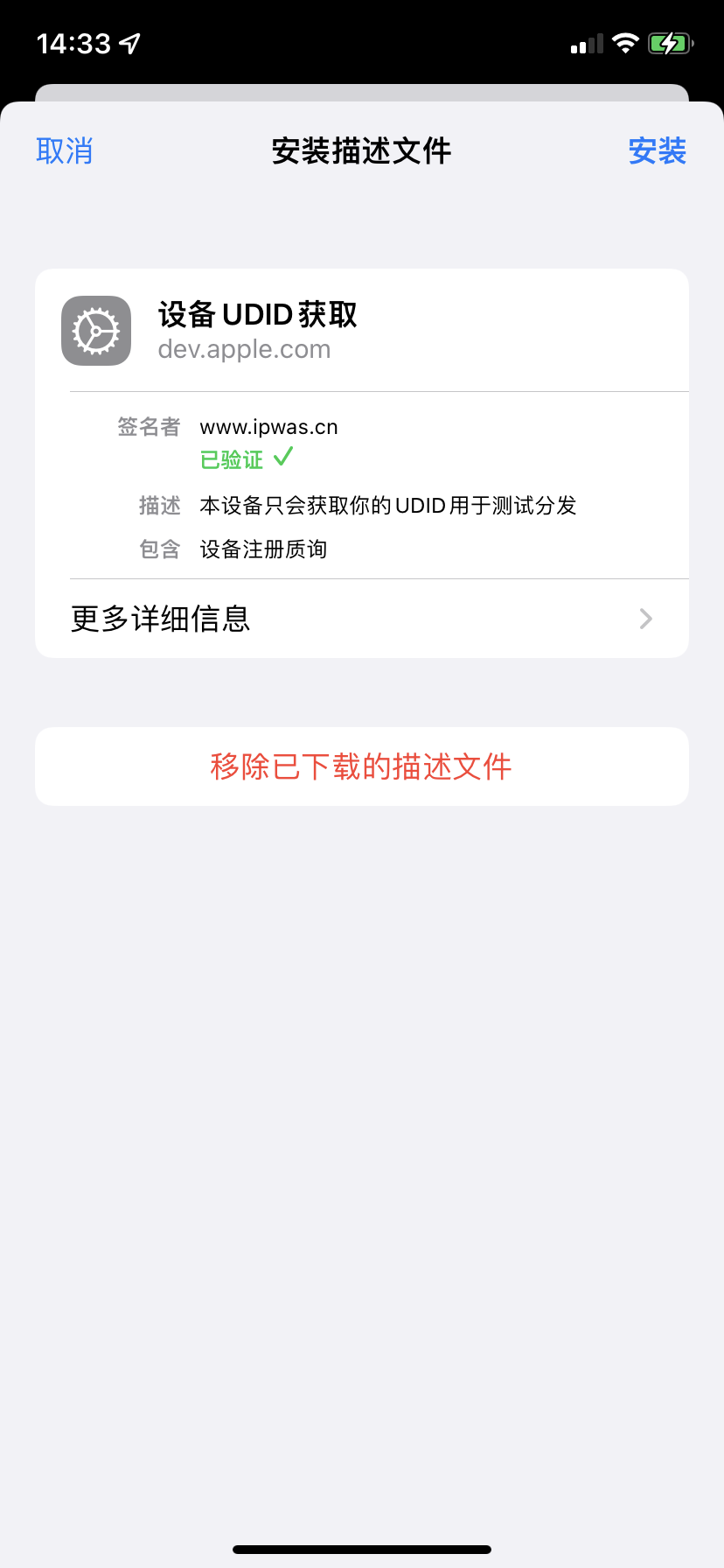Tap 安装 to install the profile

pyautogui.click(x=658, y=150)
